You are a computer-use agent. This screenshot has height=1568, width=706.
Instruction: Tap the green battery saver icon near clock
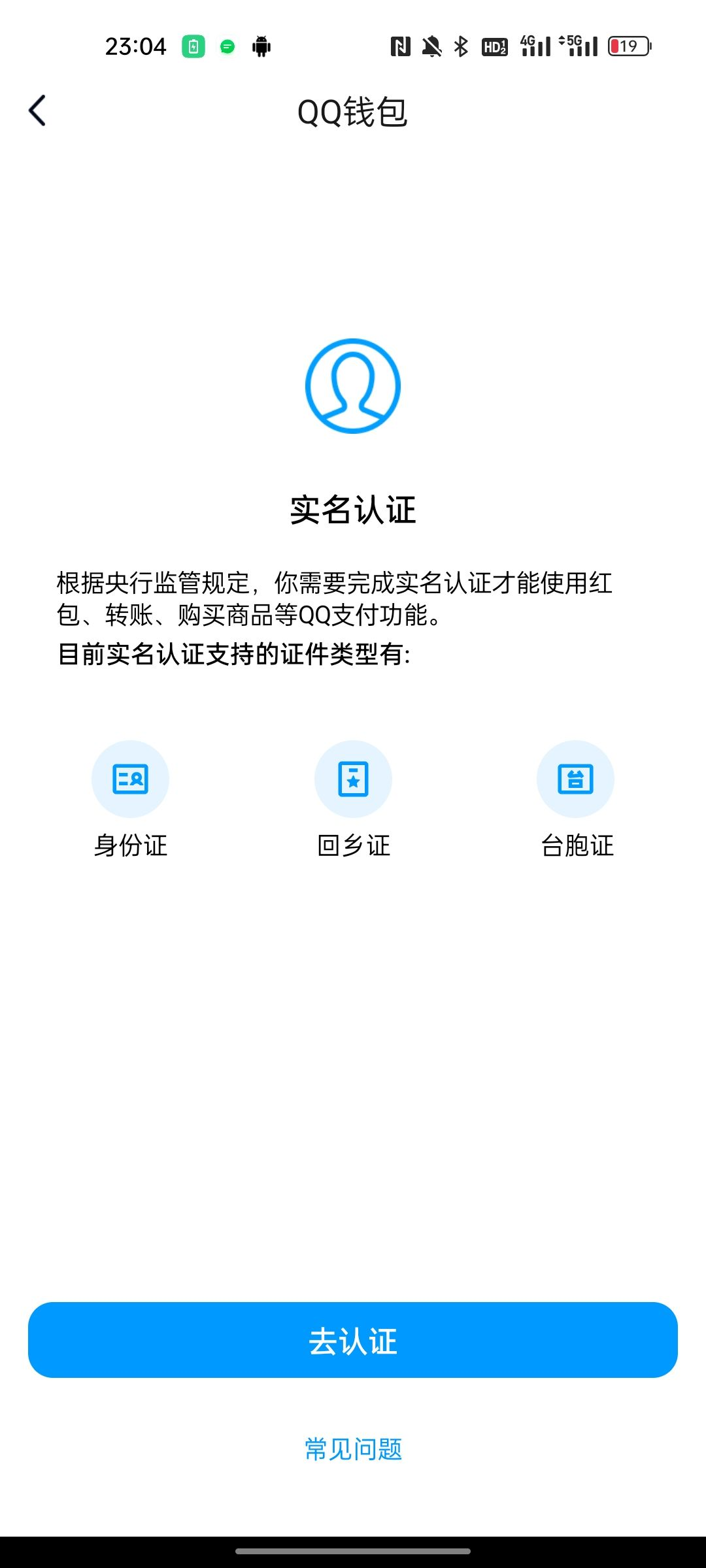(x=193, y=46)
